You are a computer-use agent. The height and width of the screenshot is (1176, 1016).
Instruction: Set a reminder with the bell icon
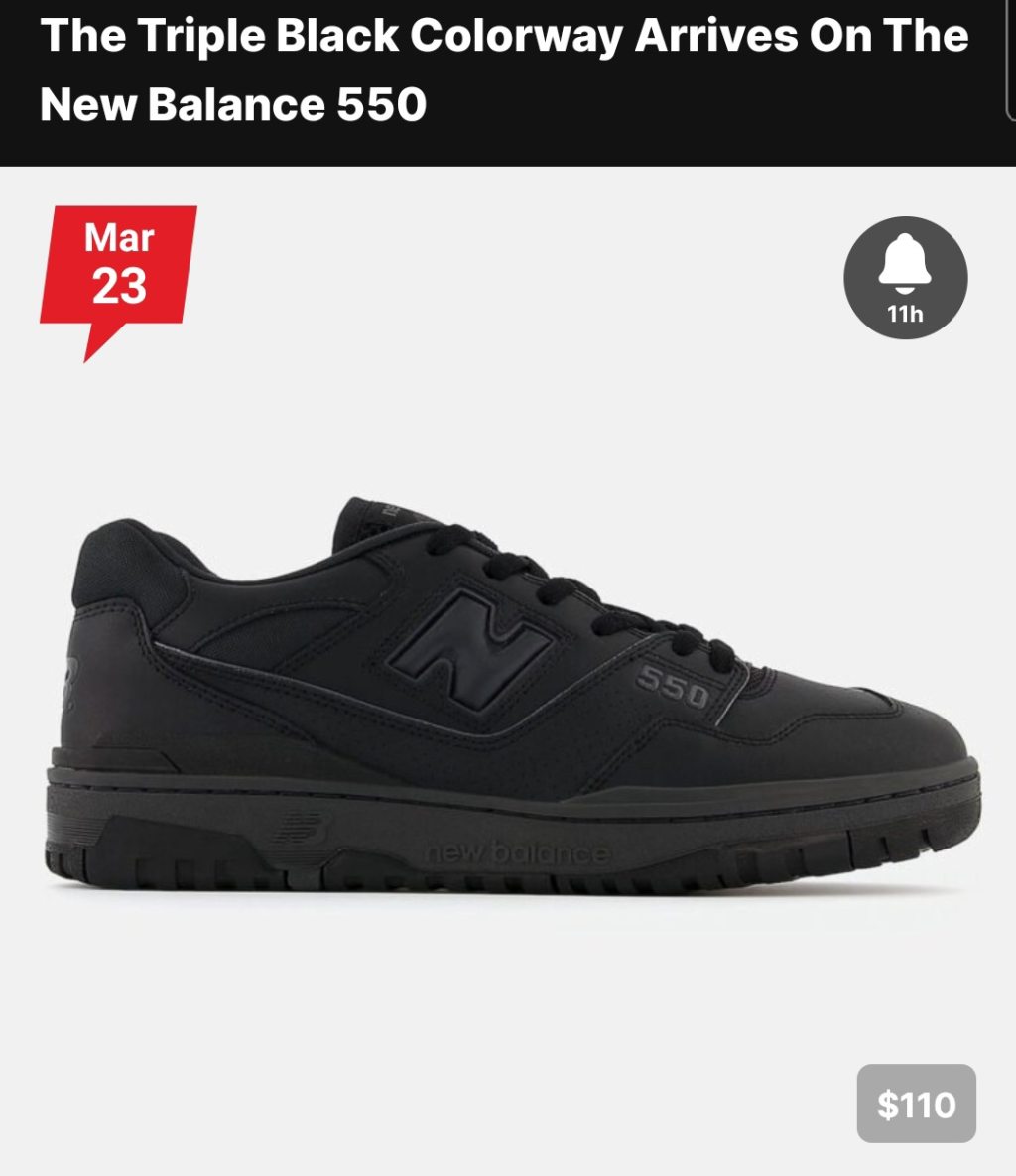point(905,278)
